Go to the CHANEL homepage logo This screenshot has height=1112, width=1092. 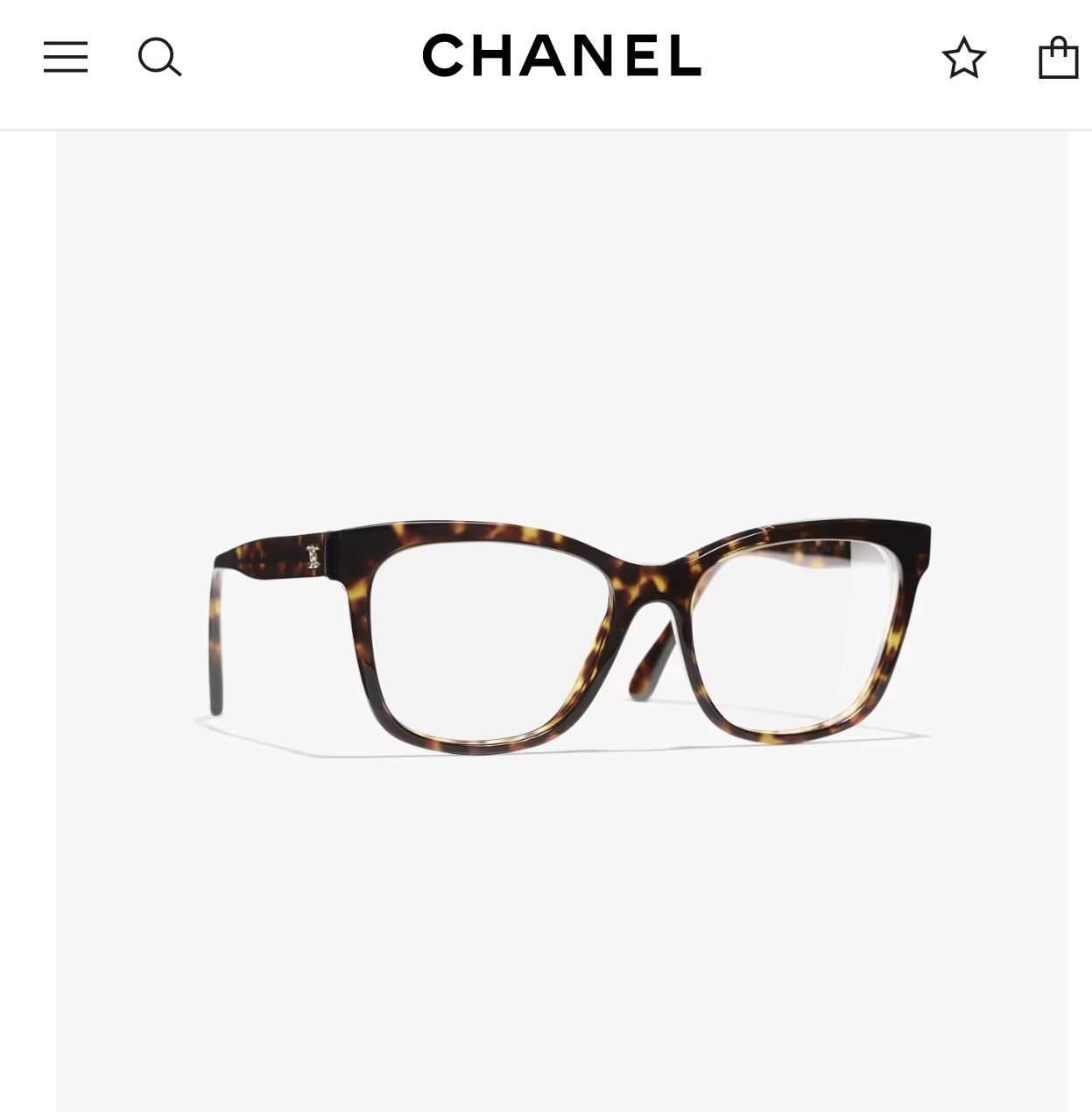pos(561,56)
